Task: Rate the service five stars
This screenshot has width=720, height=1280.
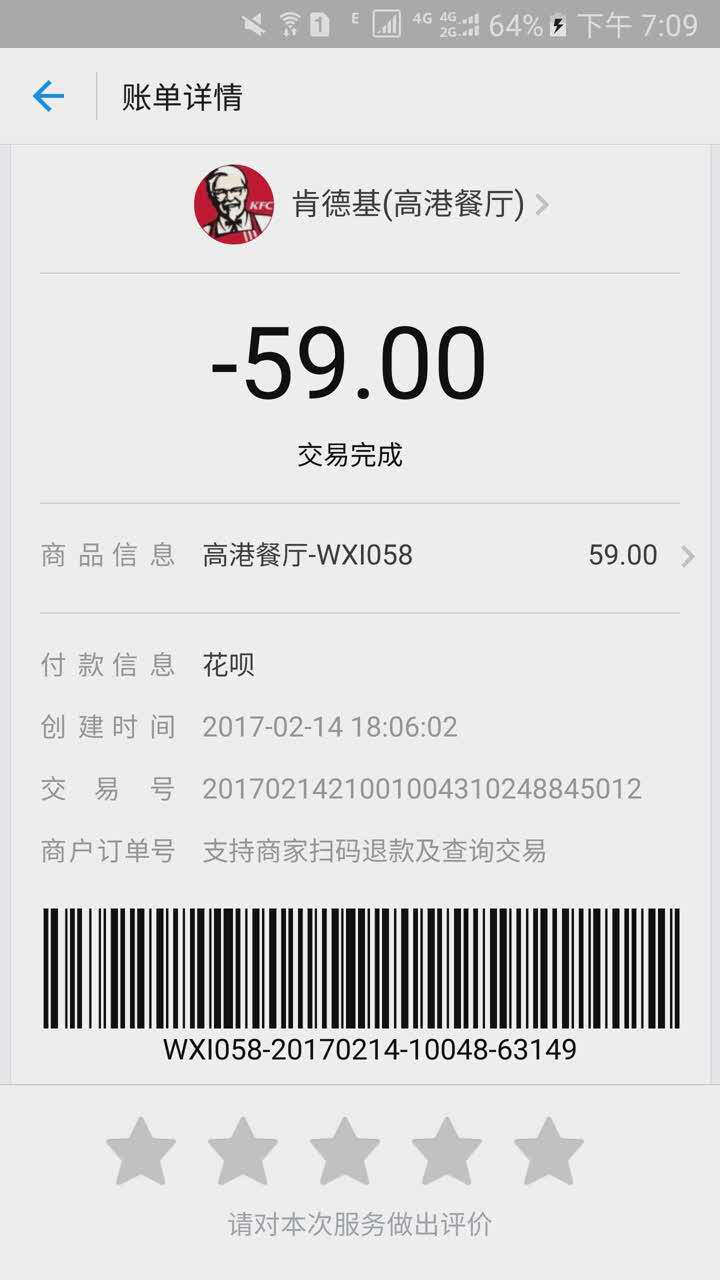Action: pos(549,1151)
